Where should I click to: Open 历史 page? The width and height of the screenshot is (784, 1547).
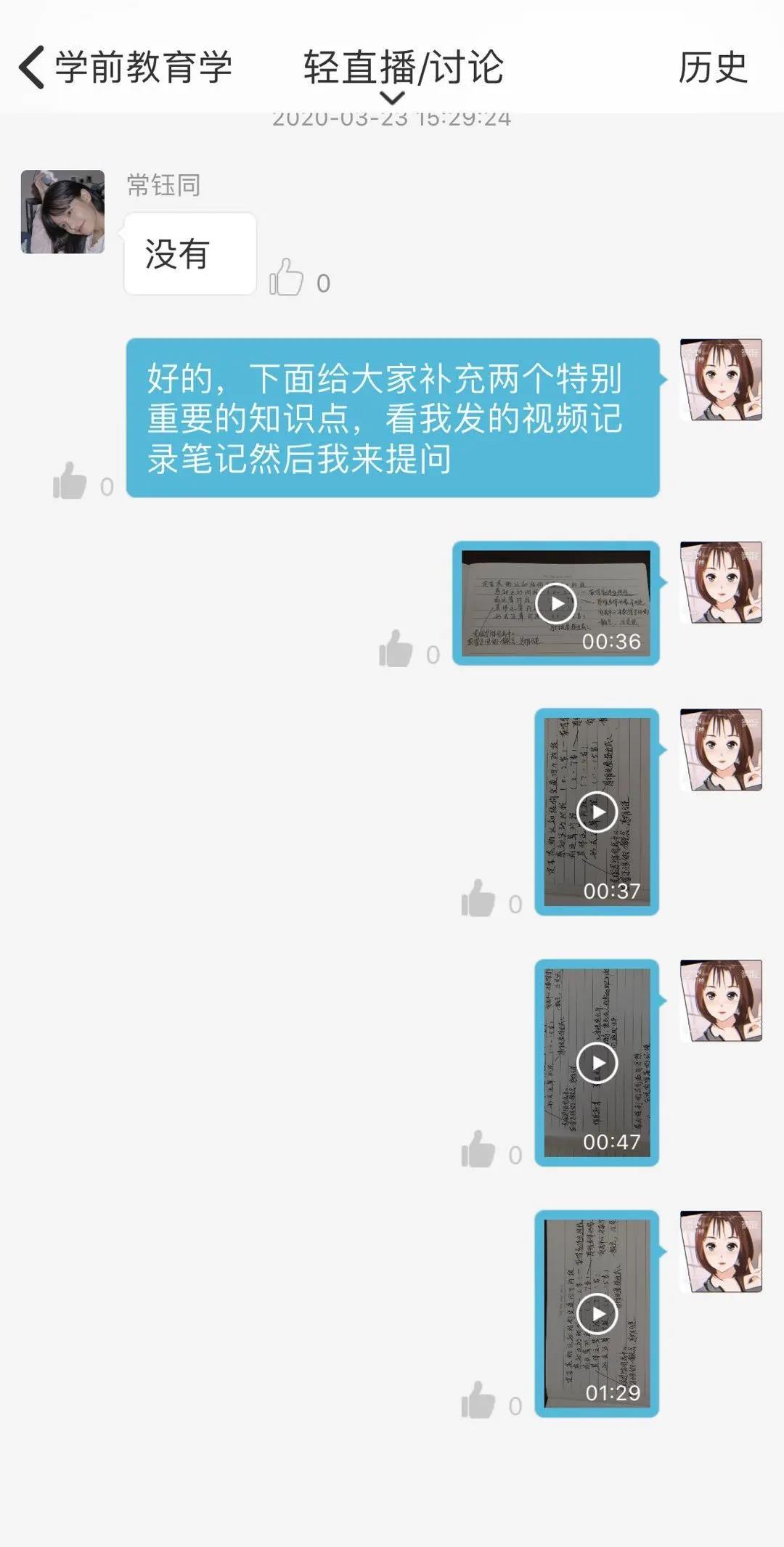point(712,68)
